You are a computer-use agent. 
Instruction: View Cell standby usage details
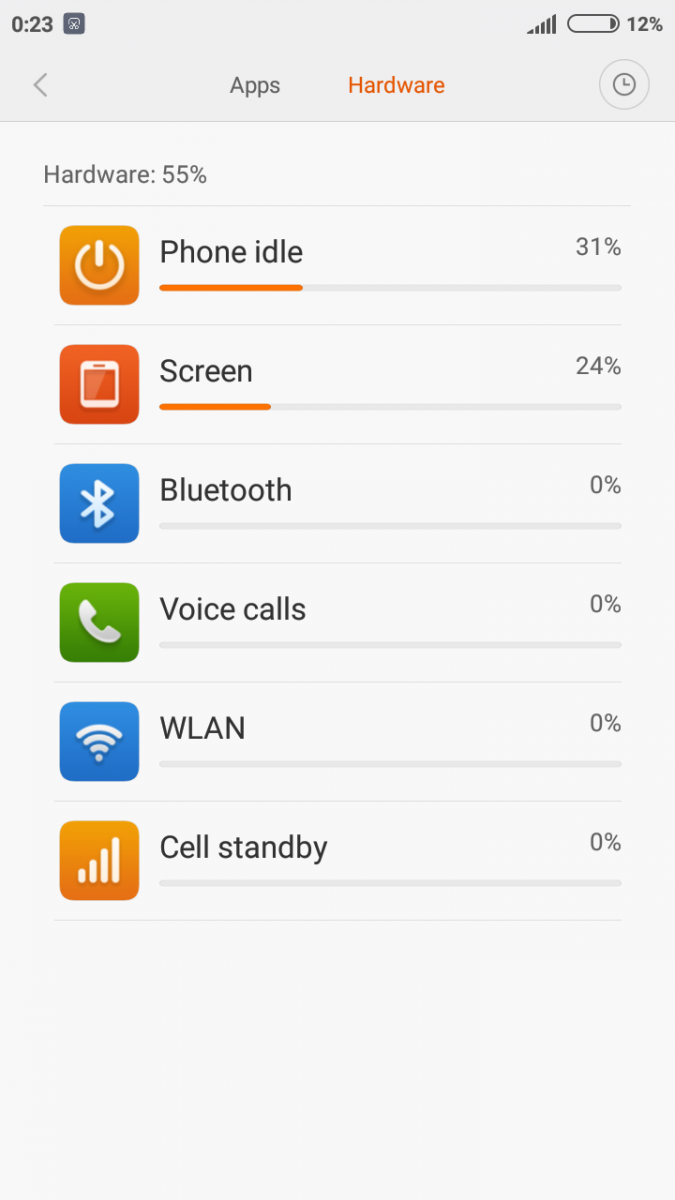pyautogui.click(x=338, y=860)
